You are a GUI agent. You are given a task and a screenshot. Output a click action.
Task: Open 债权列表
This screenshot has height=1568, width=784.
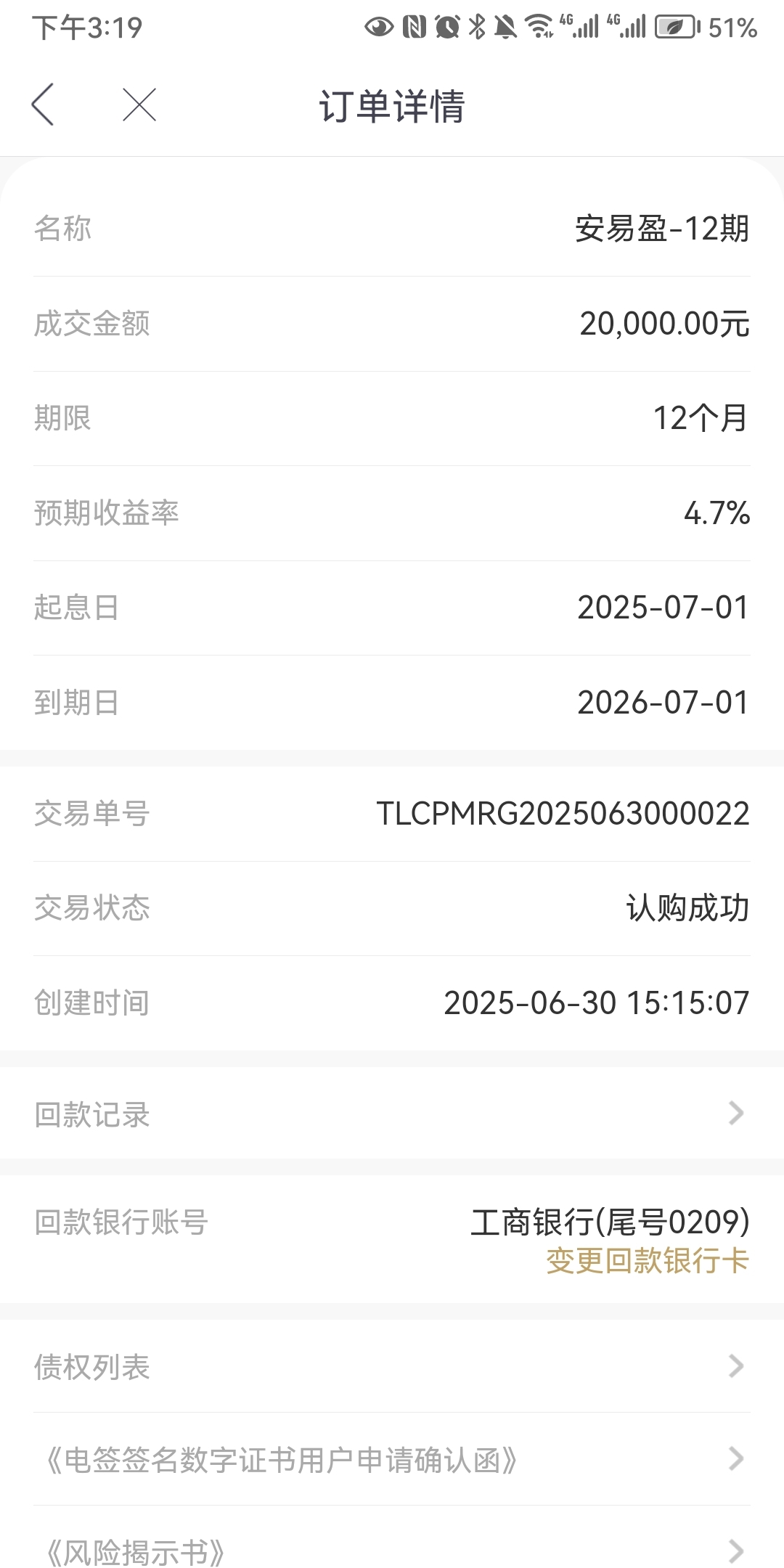pos(392,1367)
